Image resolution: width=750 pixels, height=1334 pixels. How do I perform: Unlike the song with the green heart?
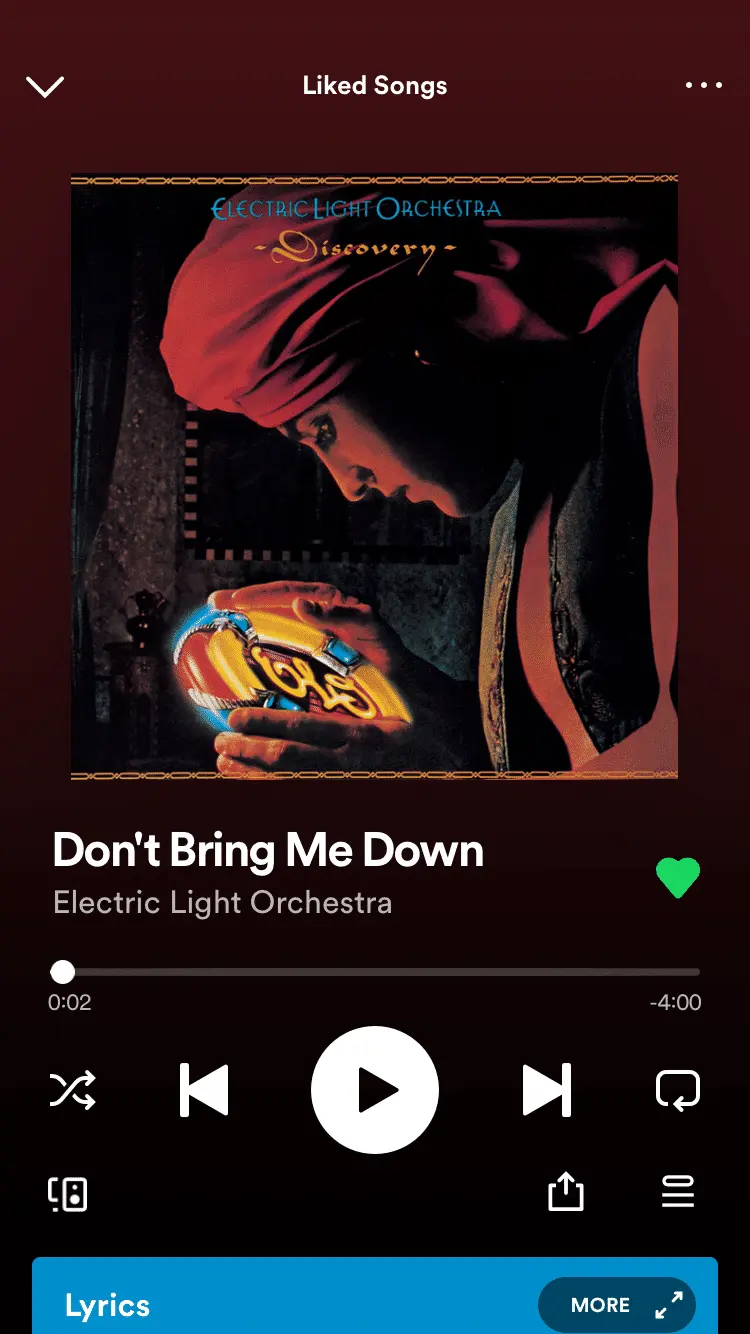tap(677, 878)
